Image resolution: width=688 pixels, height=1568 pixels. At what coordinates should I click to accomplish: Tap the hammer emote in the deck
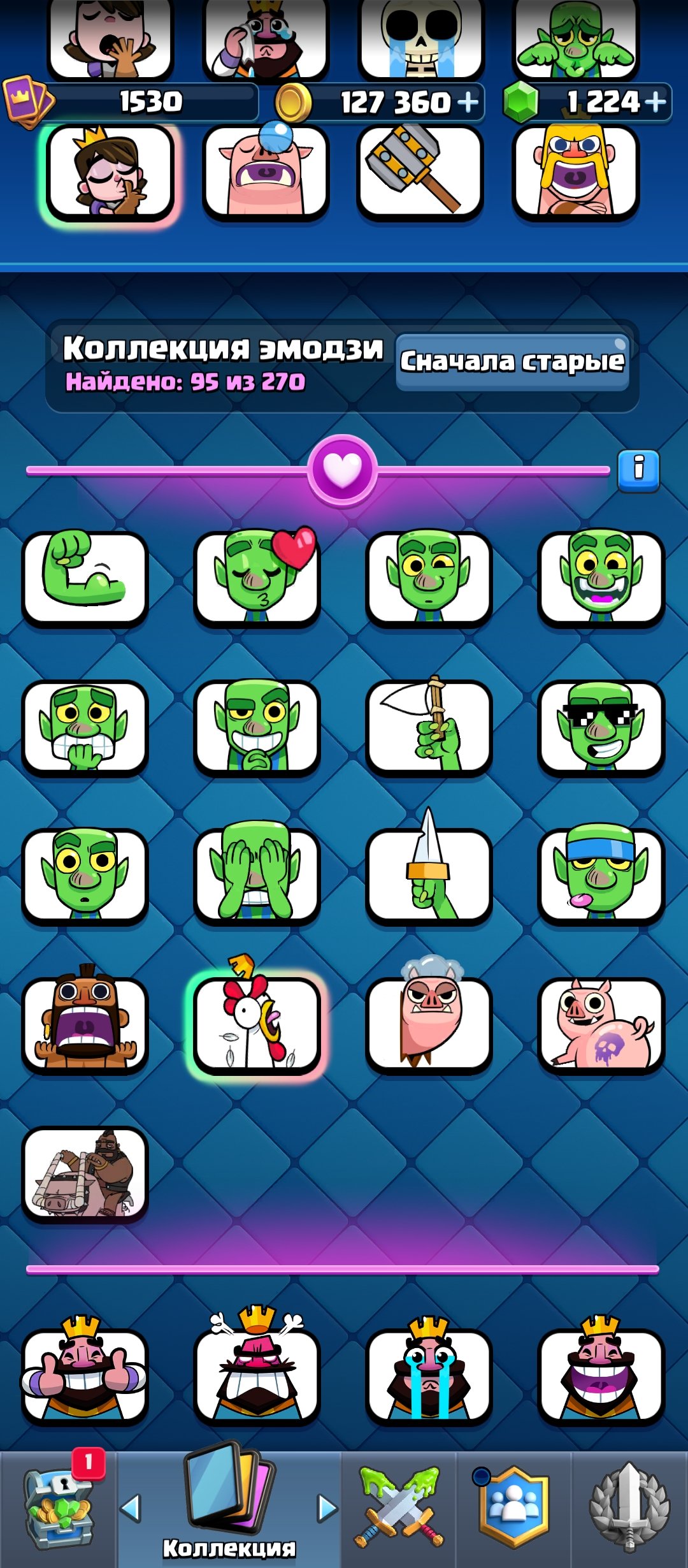(420, 172)
